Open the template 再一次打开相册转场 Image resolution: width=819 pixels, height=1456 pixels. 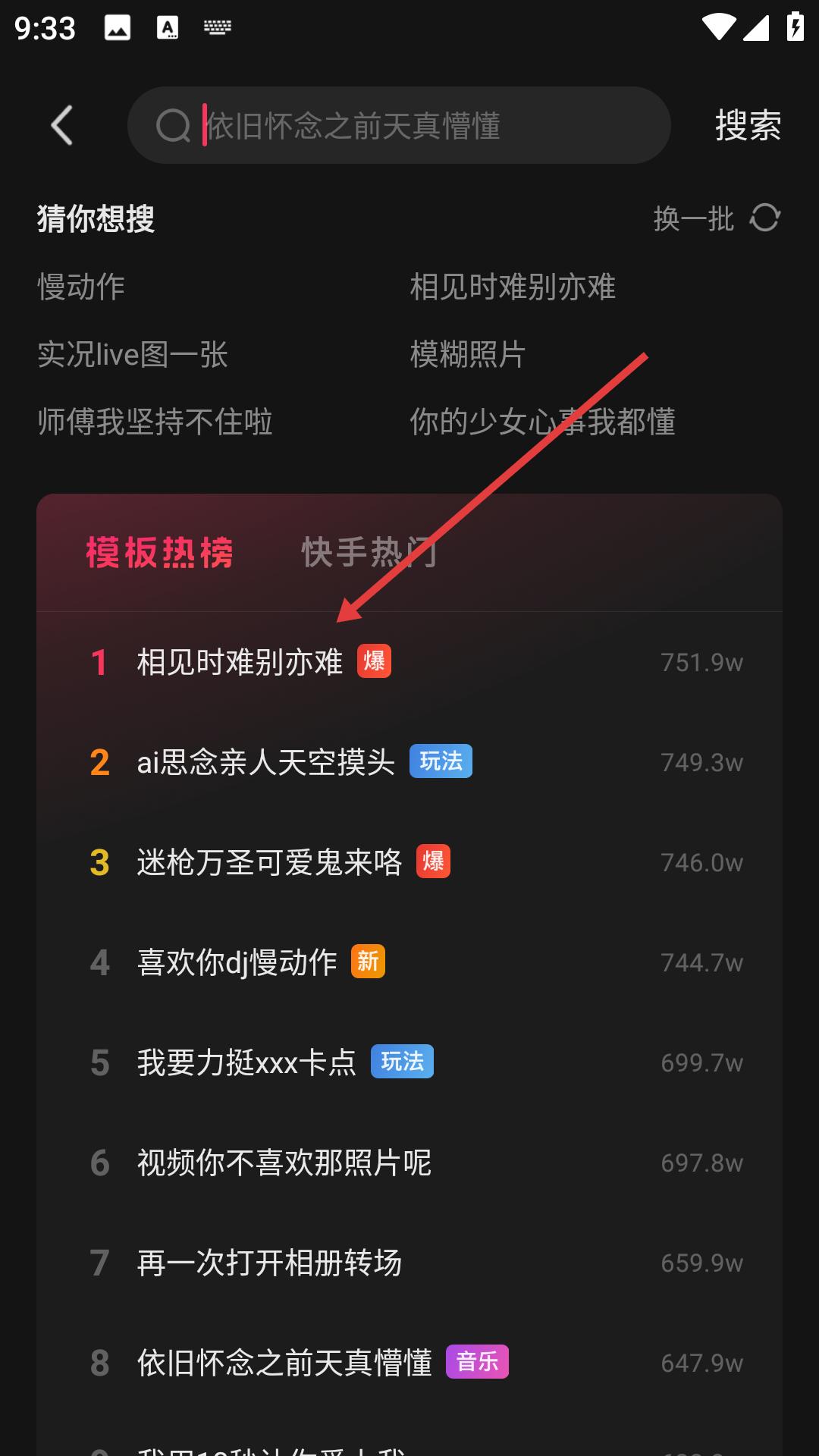(x=269, y=1263)
